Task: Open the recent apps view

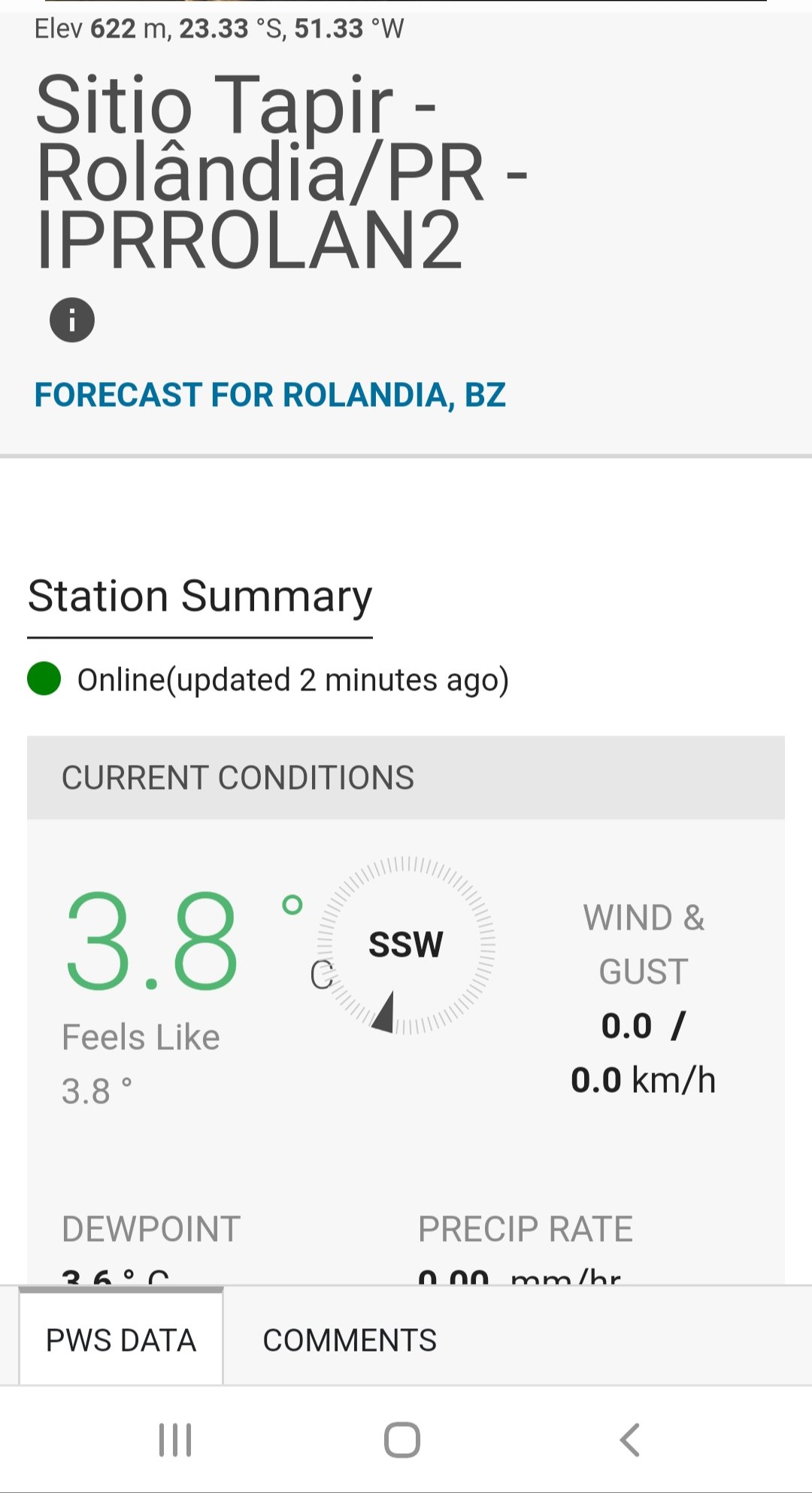Action: (x=175, y=1440)
